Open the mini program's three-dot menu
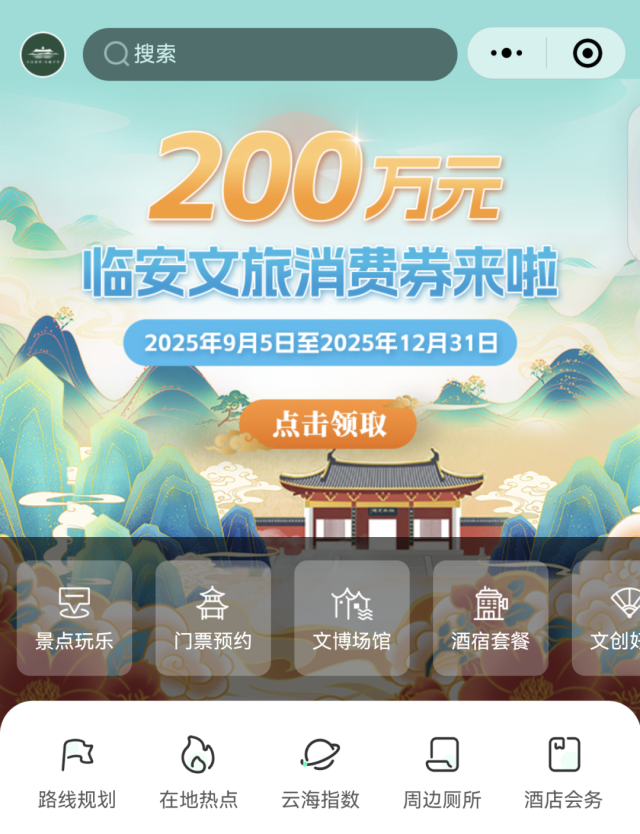Screen dimensions: 640x834 (x=507, y=54)
